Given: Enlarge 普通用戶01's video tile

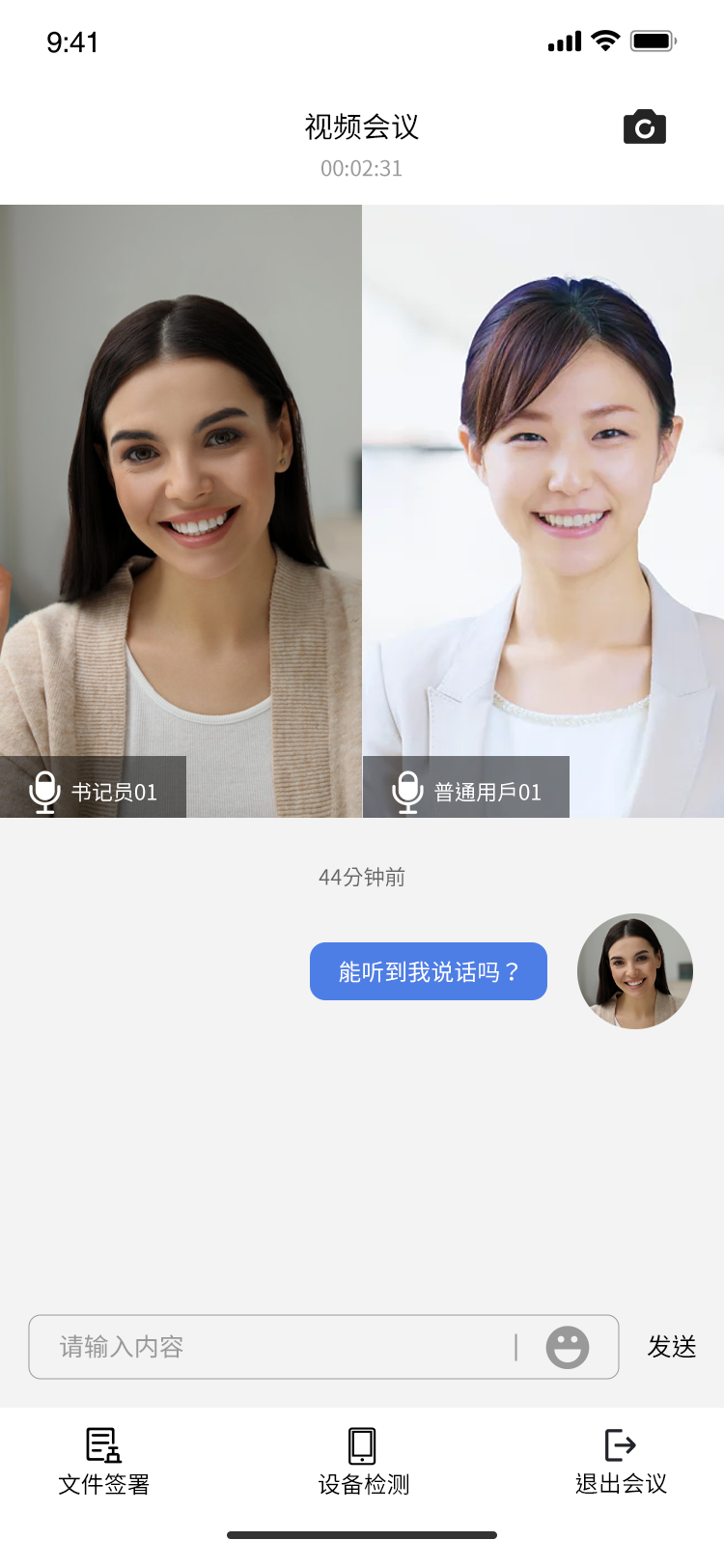Looking at the screenshot, I should tap(543, 511).
